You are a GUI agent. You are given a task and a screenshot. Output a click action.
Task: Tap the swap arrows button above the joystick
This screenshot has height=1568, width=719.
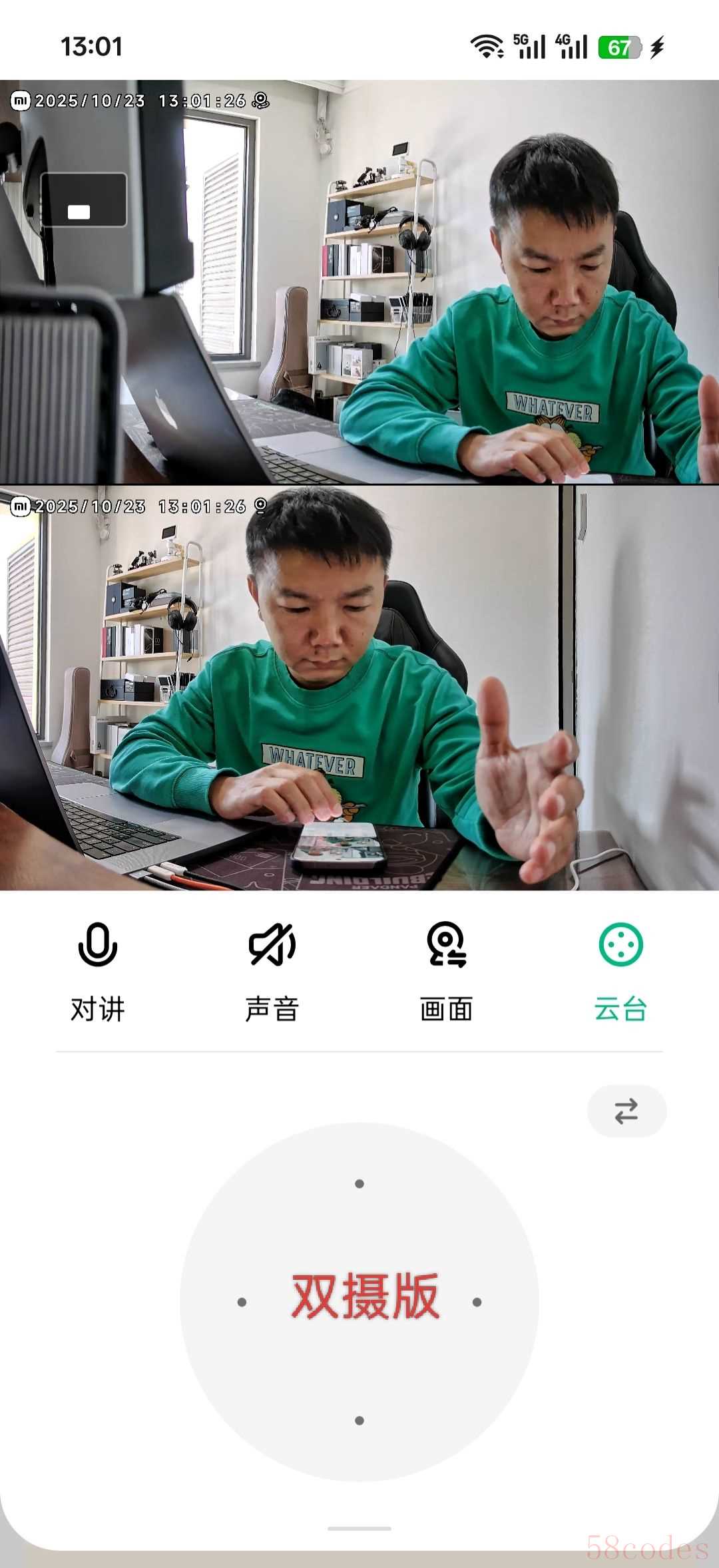pos(626,1111)
